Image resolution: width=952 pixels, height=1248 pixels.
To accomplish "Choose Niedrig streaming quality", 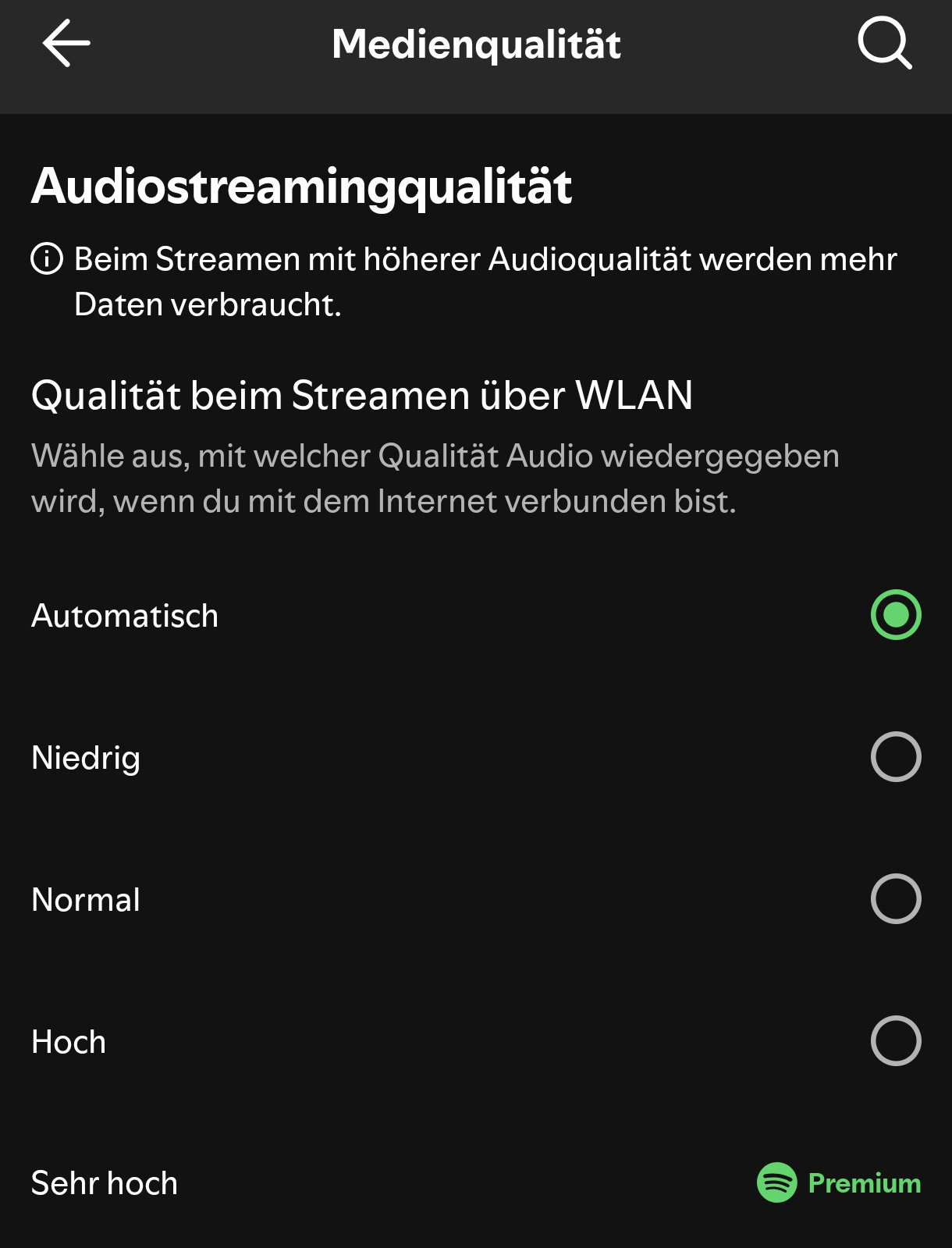I will tap(895, 757).
